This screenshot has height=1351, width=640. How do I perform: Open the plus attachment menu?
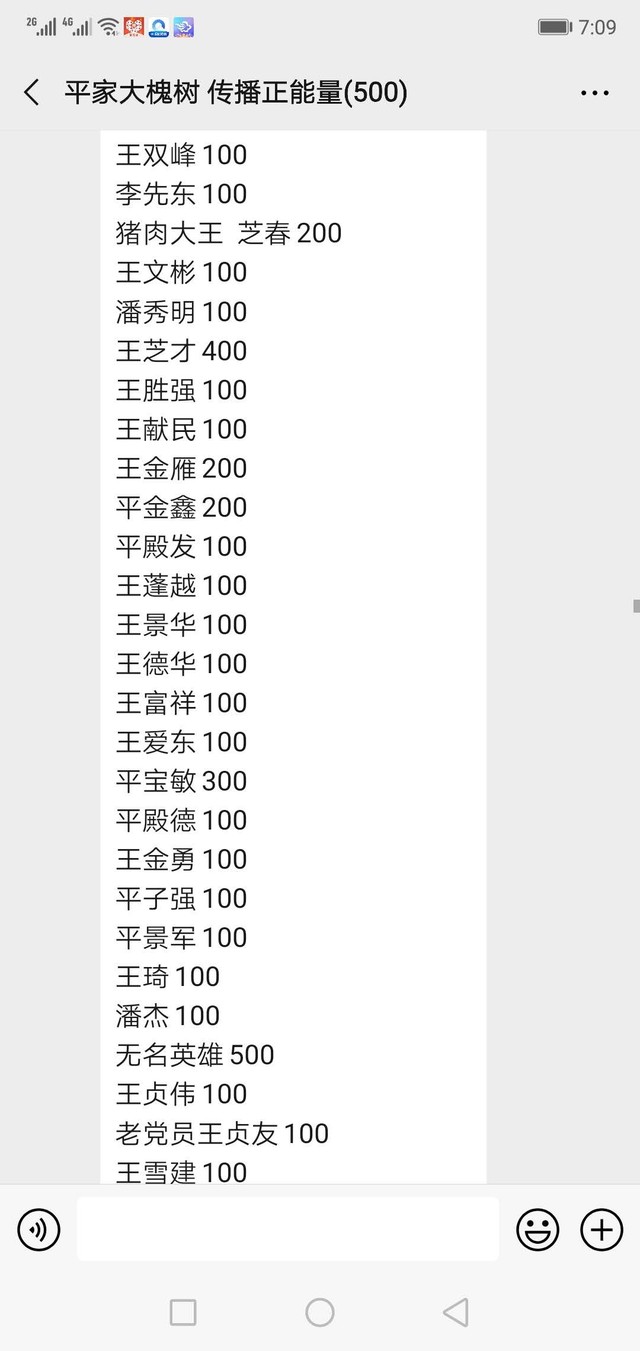pyautogui.click(x=601, y=1229)
